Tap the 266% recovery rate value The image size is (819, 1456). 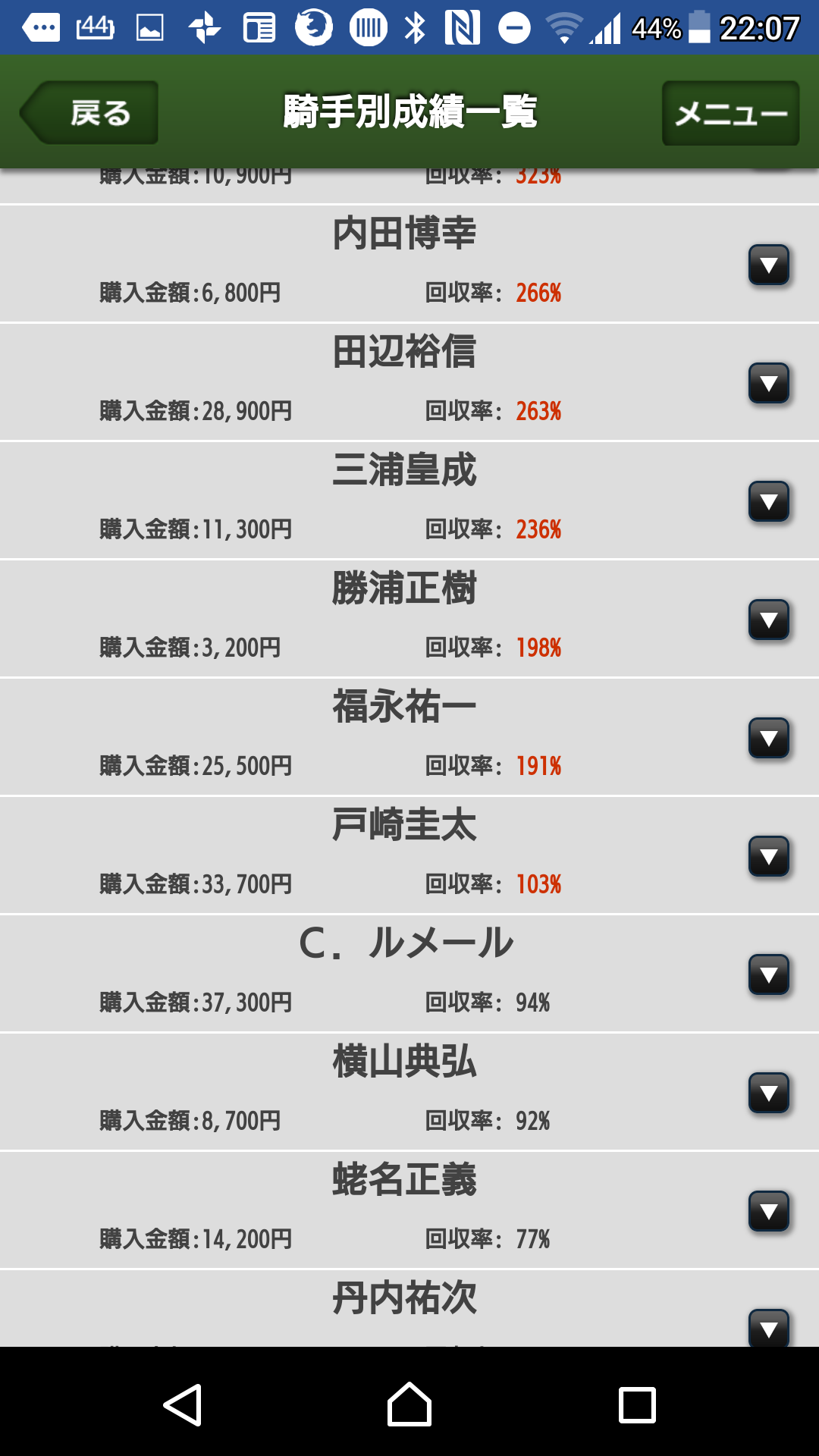click(x=540, y=290)
